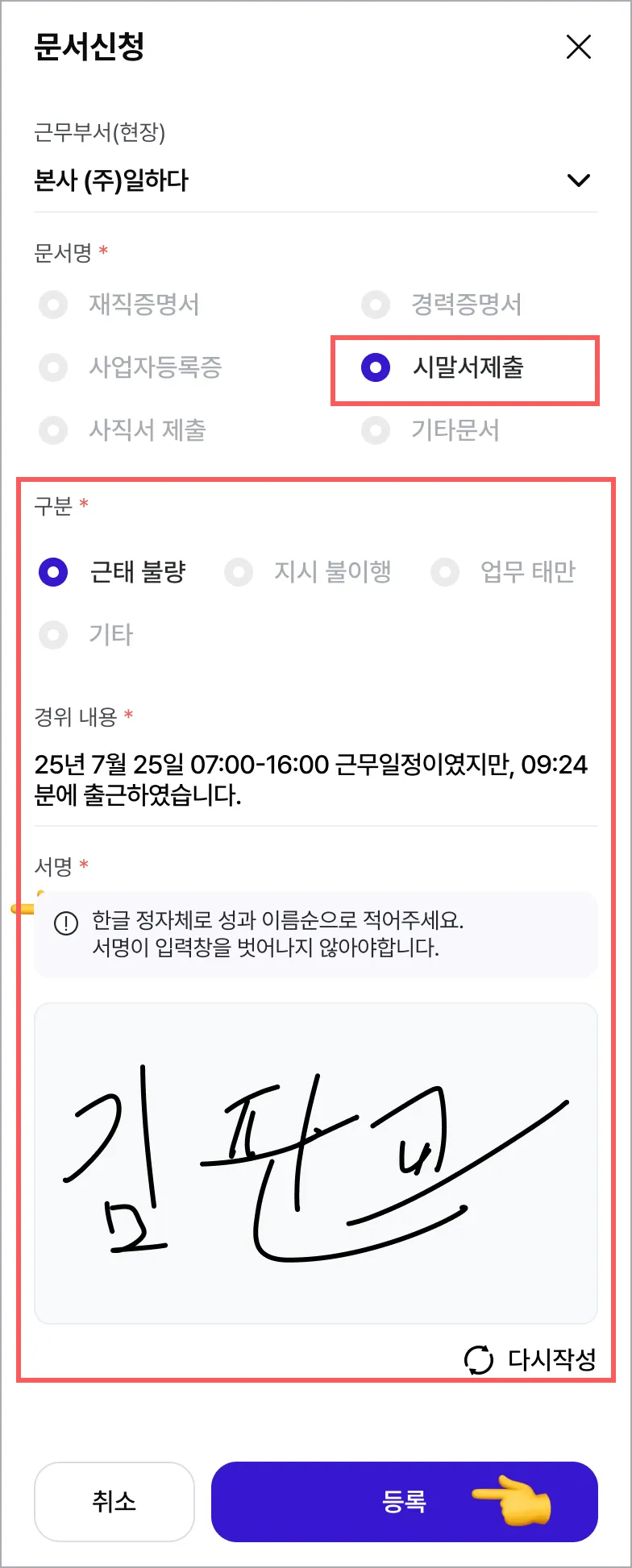Choose 업무 태만 as the category
632x1568 pixels.
tap(445, 572)
